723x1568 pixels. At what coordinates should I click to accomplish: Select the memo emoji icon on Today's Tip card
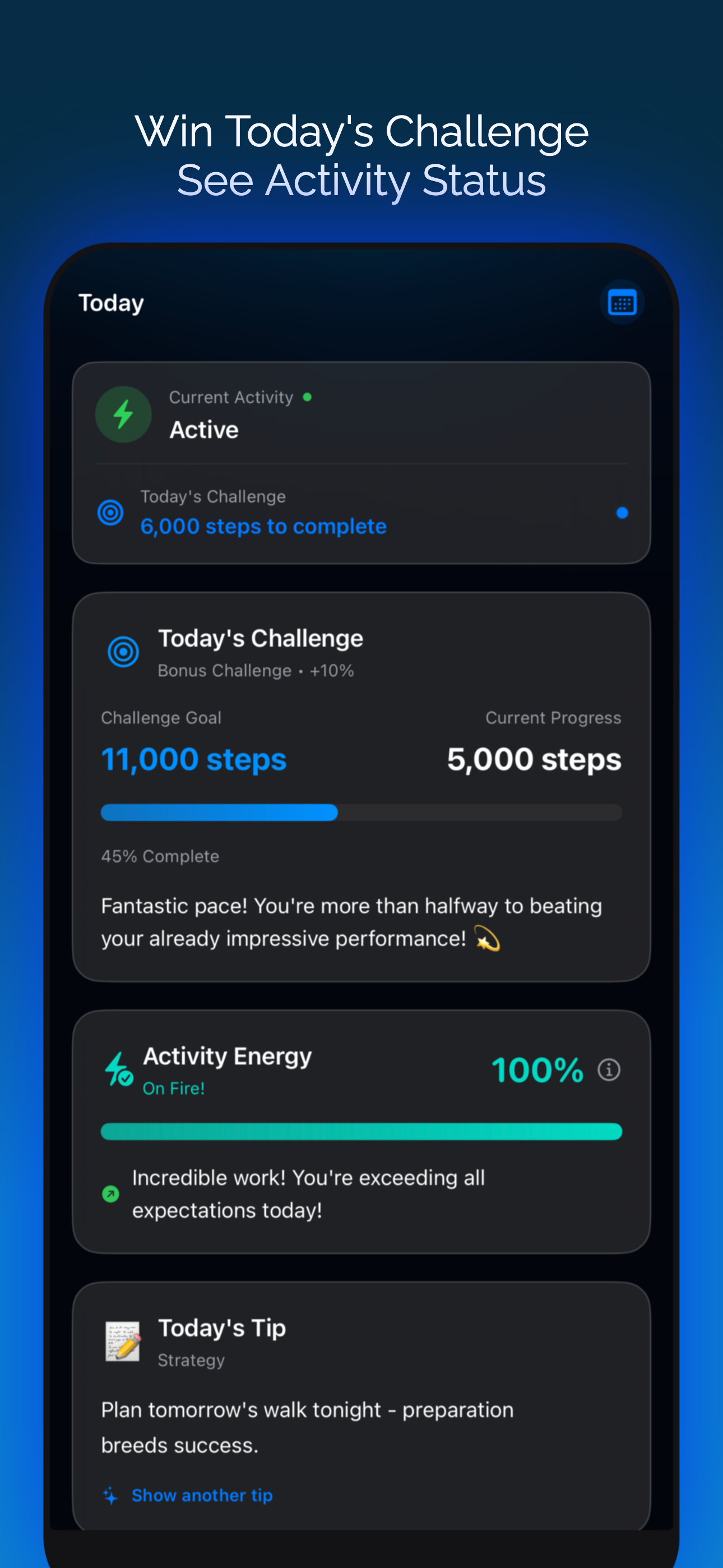123,1341
